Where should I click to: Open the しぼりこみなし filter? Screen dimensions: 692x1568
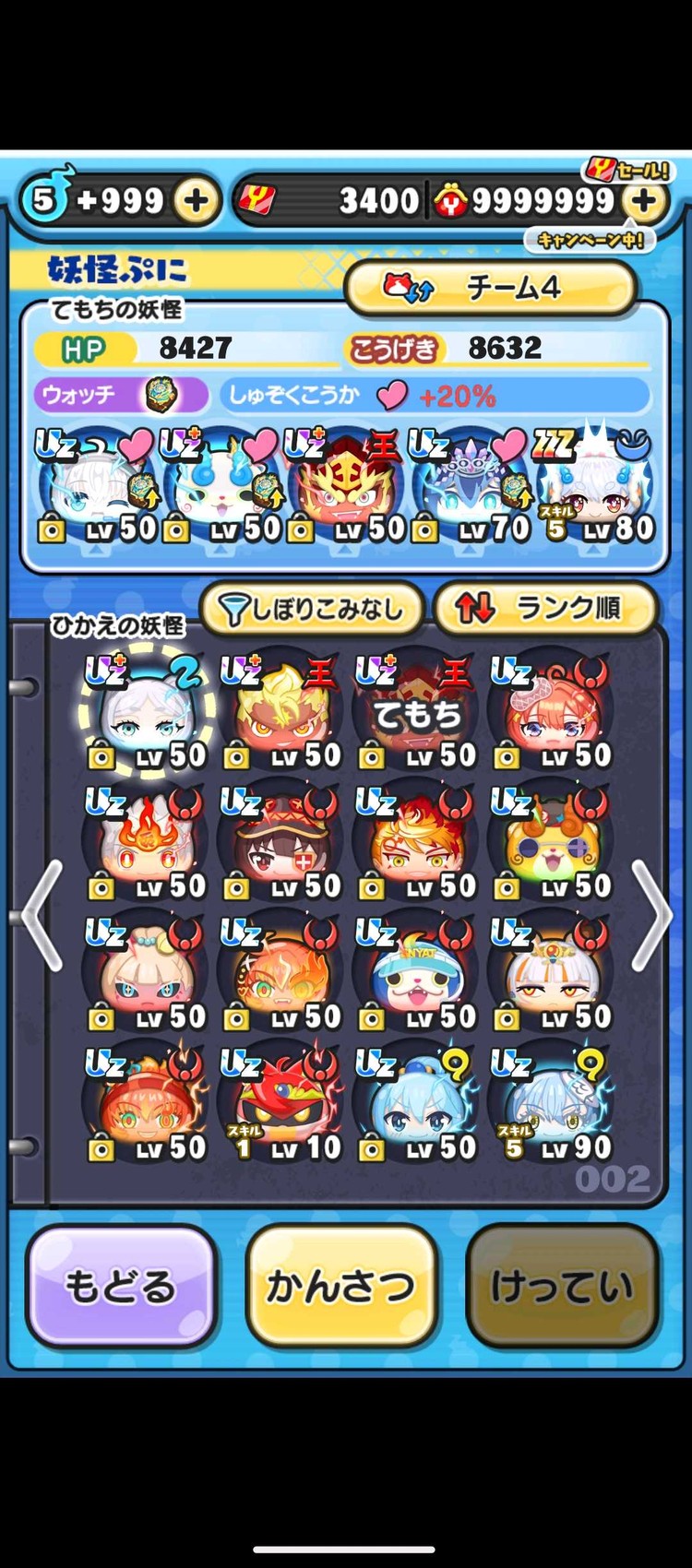click(x=312, y=609)
